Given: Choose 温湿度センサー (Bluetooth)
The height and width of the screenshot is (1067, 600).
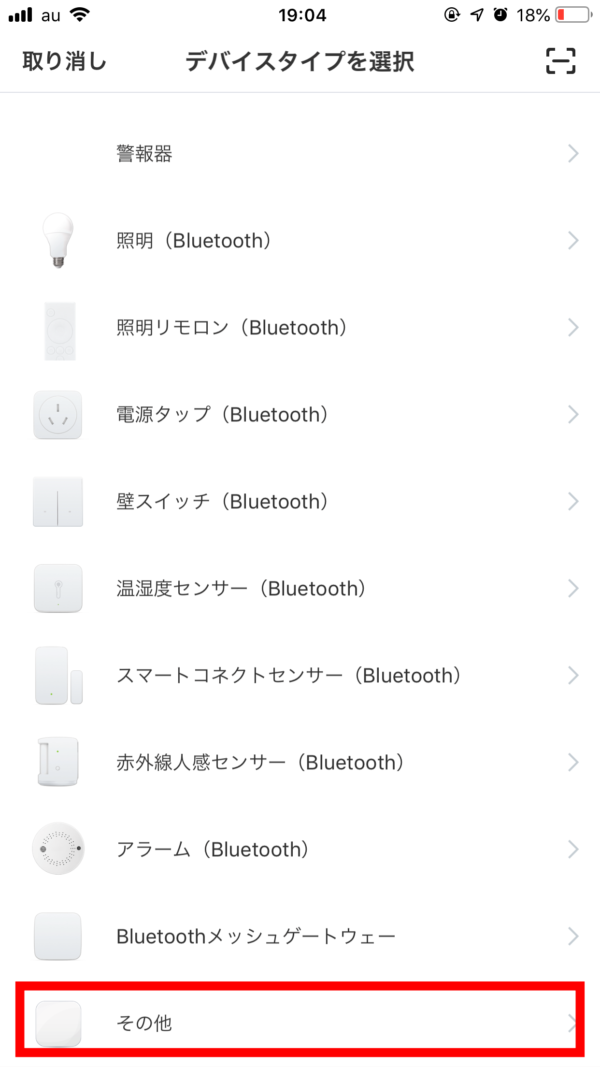Looking at the screenshot, I should (x=300, y=589).
